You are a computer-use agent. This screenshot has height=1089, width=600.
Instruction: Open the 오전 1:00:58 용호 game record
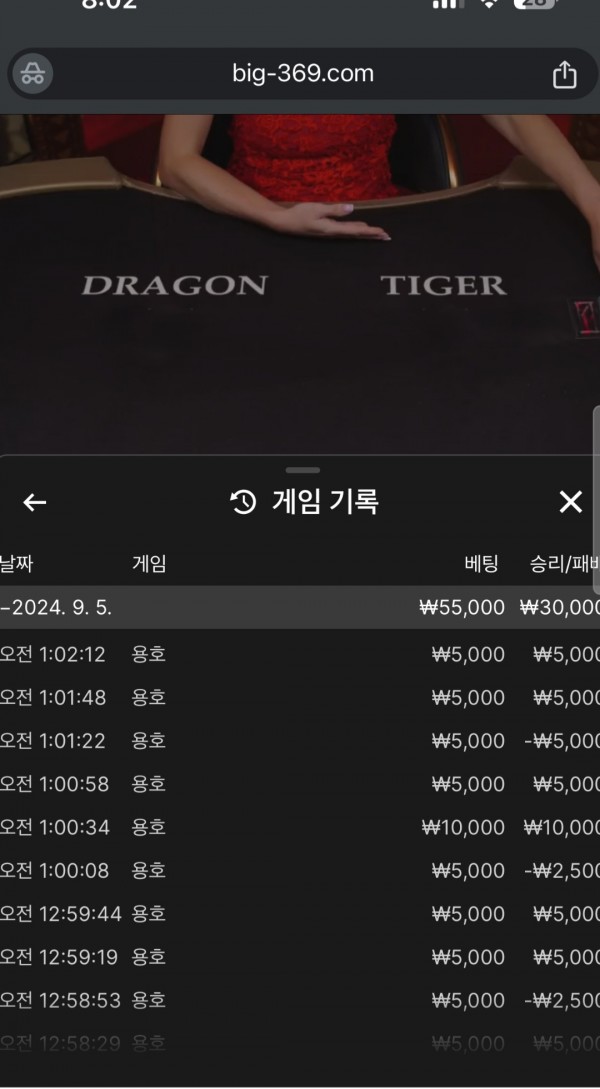300,784
